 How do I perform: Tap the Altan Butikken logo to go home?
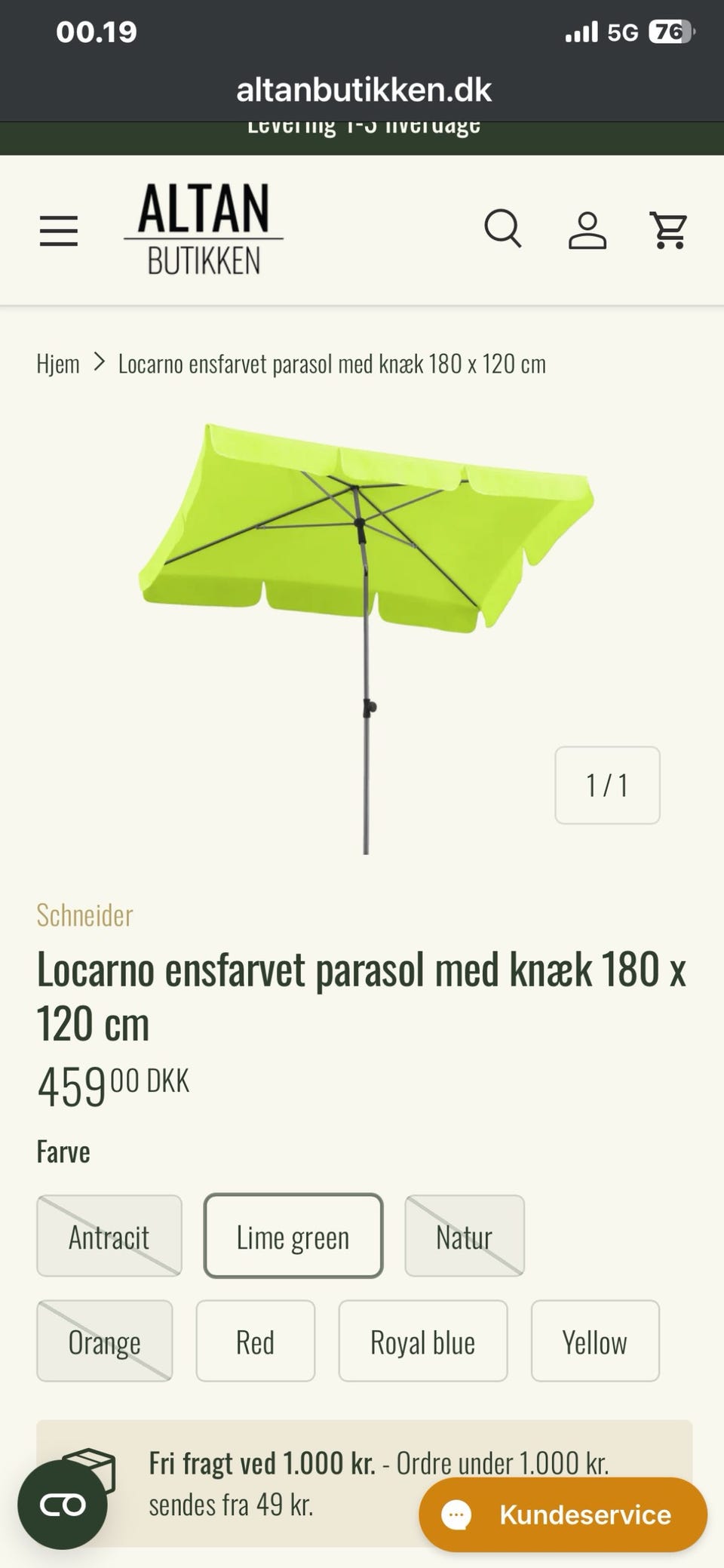click(x=204, y=229)
